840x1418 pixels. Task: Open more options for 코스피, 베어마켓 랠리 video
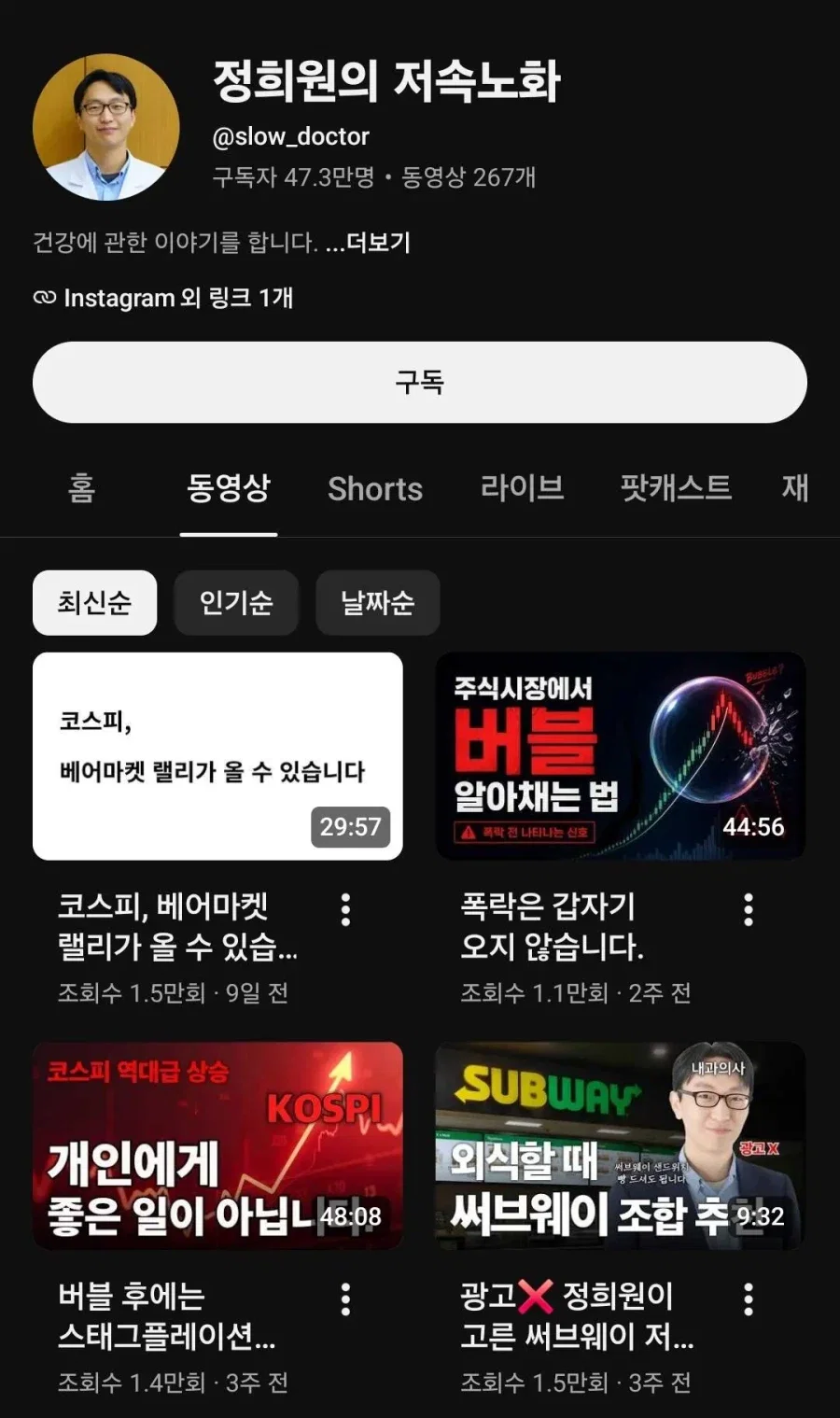coord(345,909)
